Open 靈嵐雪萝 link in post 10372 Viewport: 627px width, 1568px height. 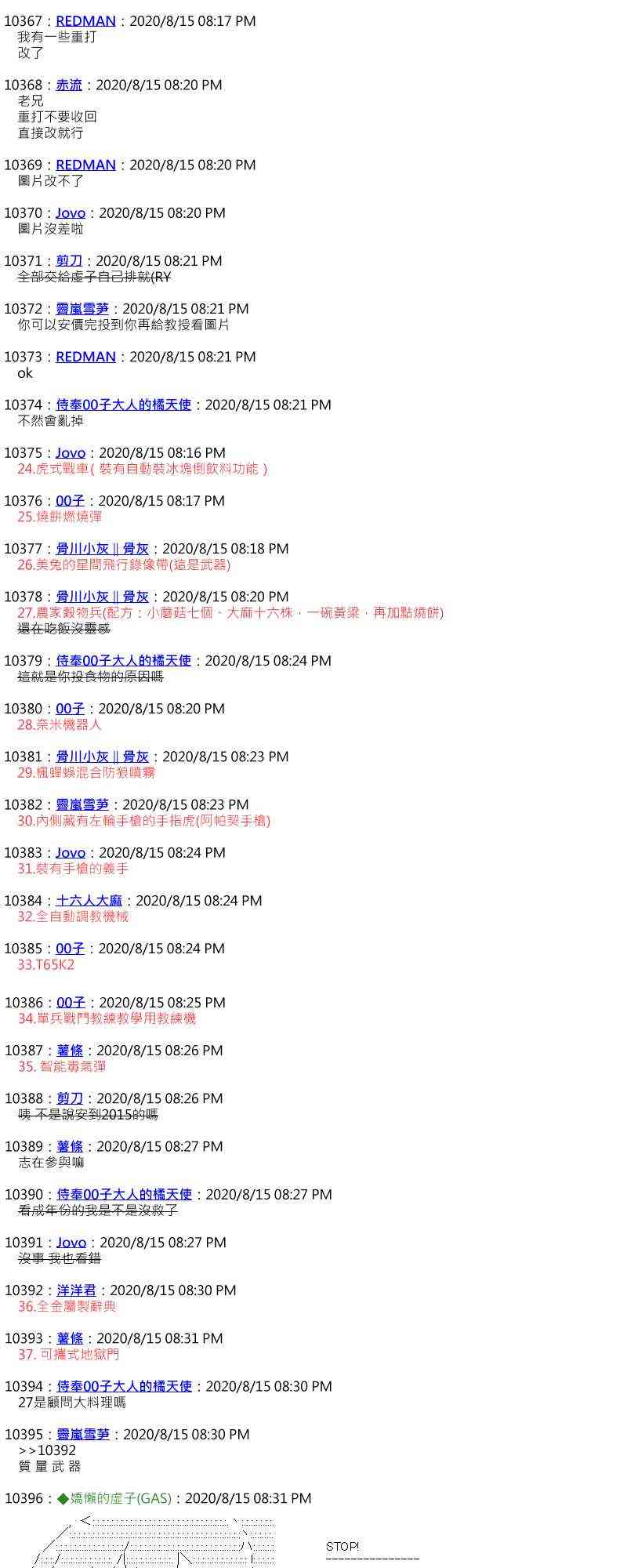pyautogui.click(x=82, y=309)
